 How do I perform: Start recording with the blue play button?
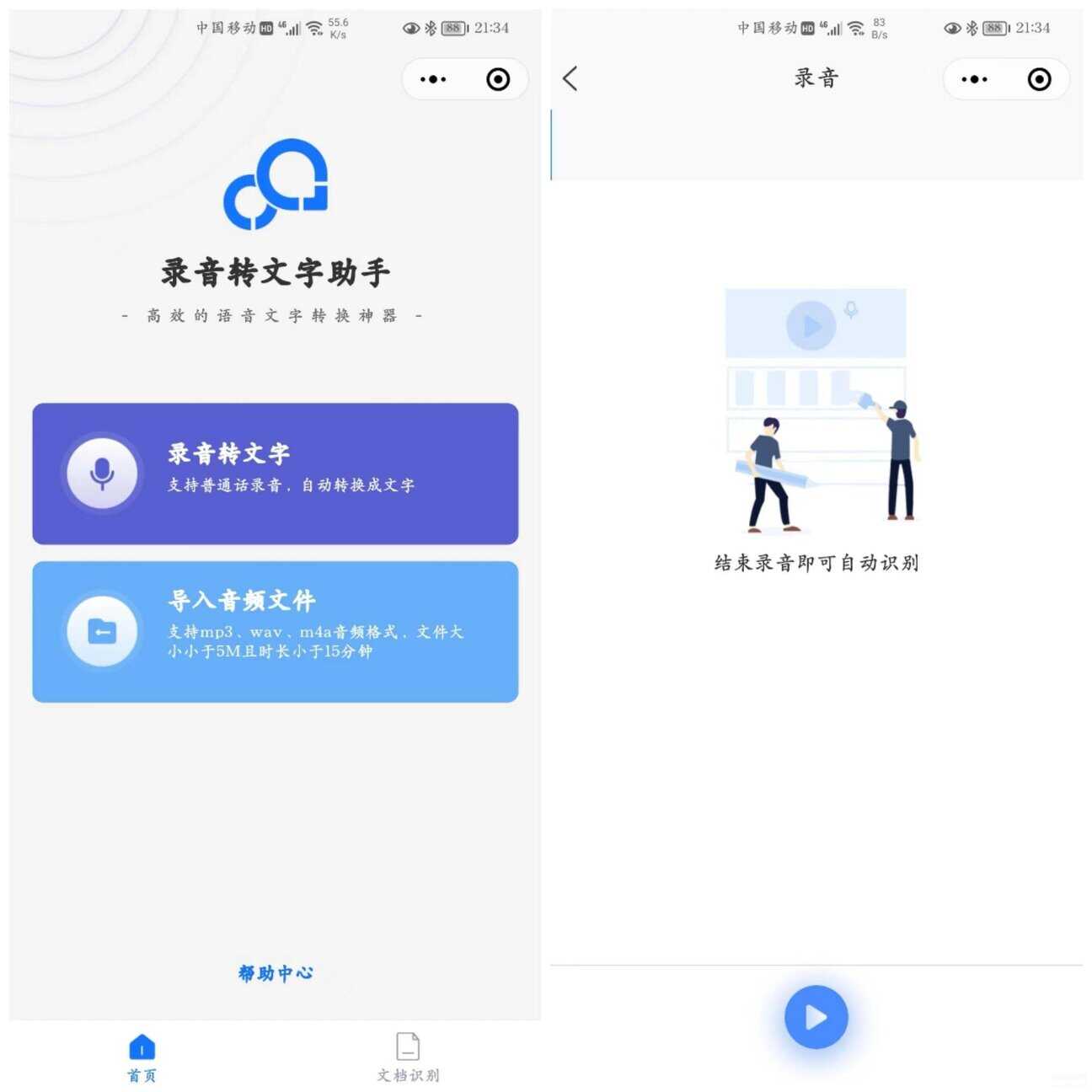tap(816, 1017)
